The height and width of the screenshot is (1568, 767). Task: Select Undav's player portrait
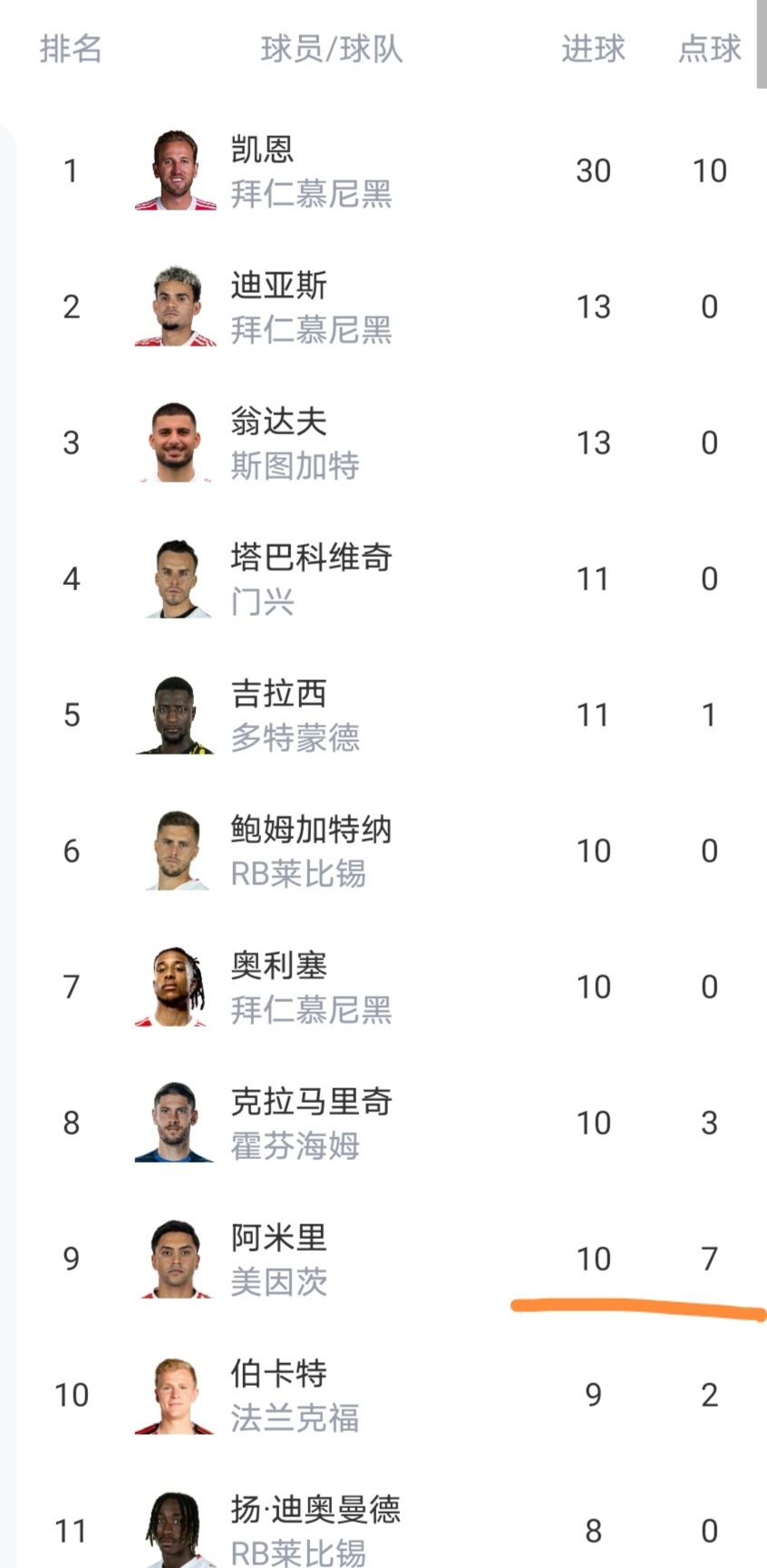175,442
